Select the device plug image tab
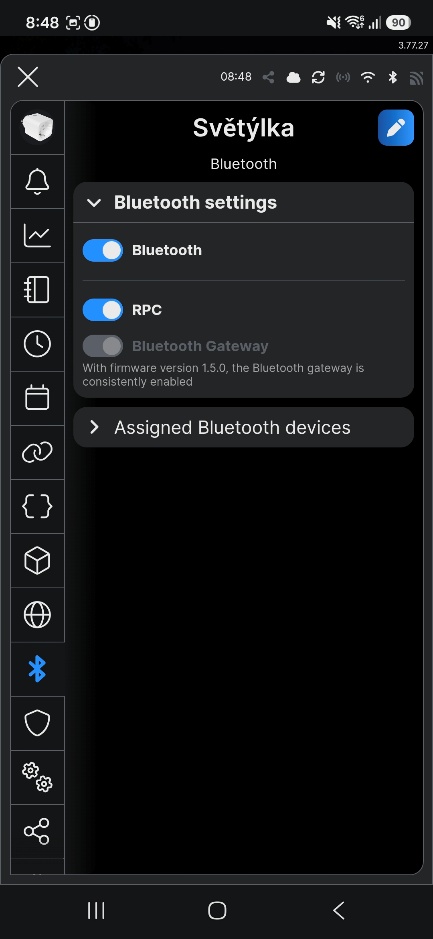 [37, 127]
